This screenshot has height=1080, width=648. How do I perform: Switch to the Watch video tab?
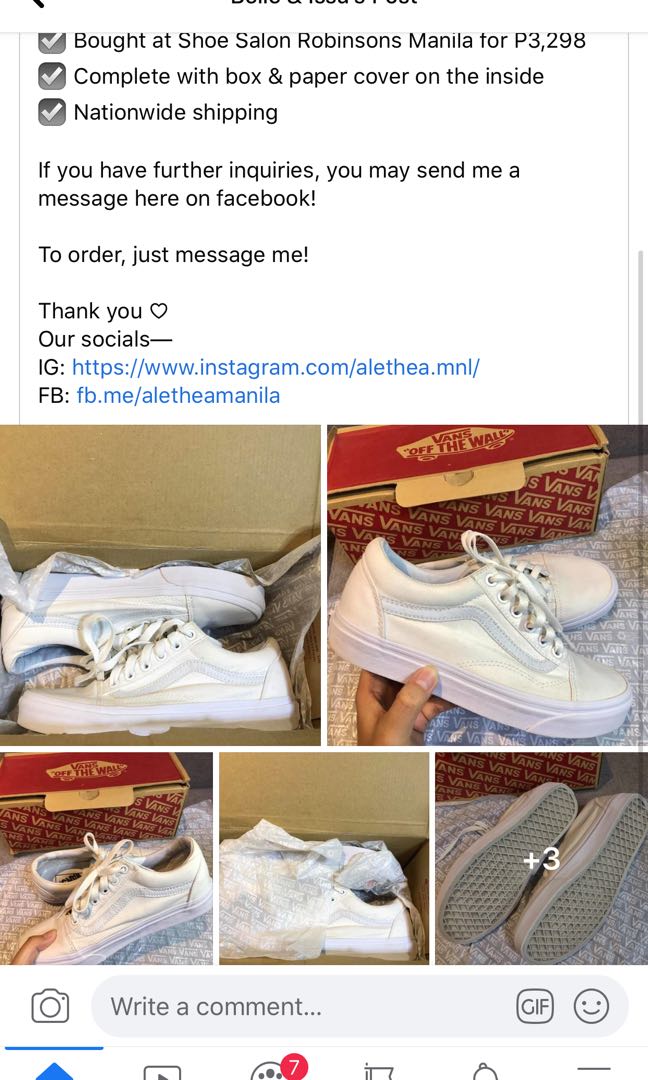(162, 1072)
